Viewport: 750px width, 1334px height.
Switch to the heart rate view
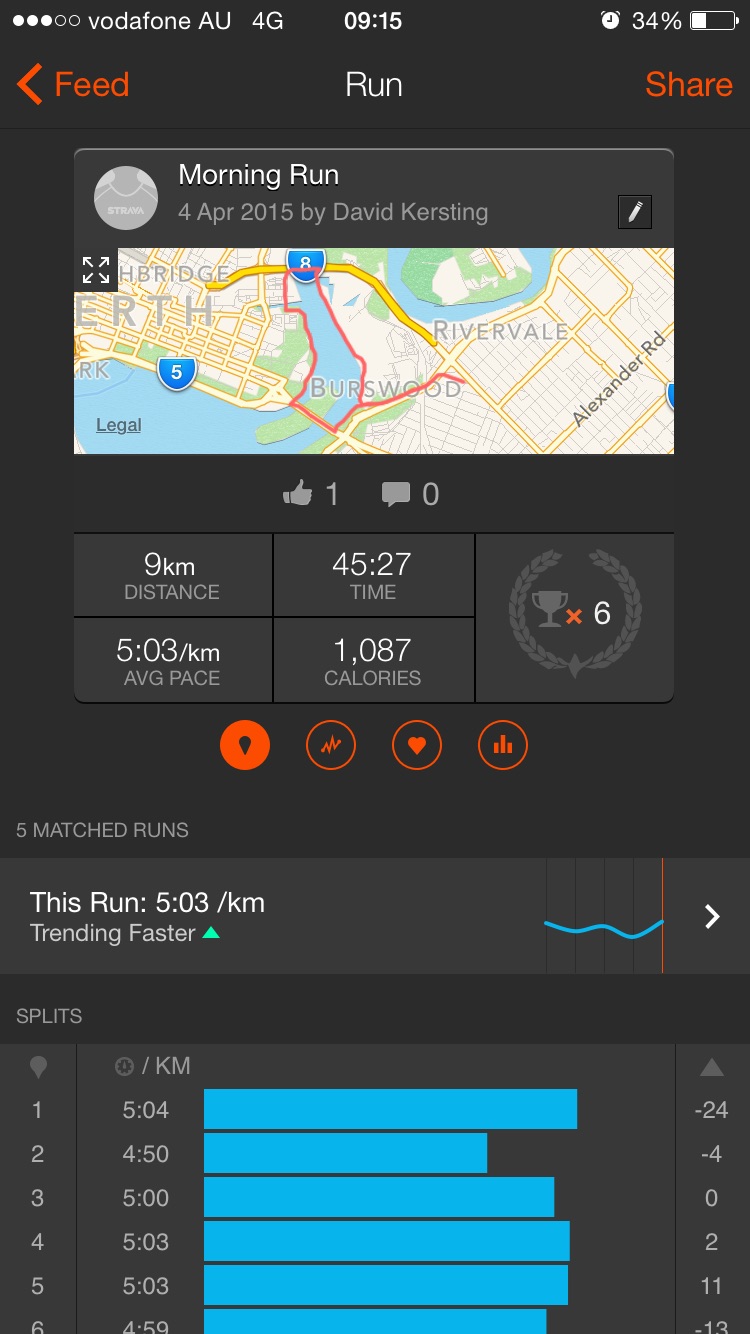(x=417, y=745)
